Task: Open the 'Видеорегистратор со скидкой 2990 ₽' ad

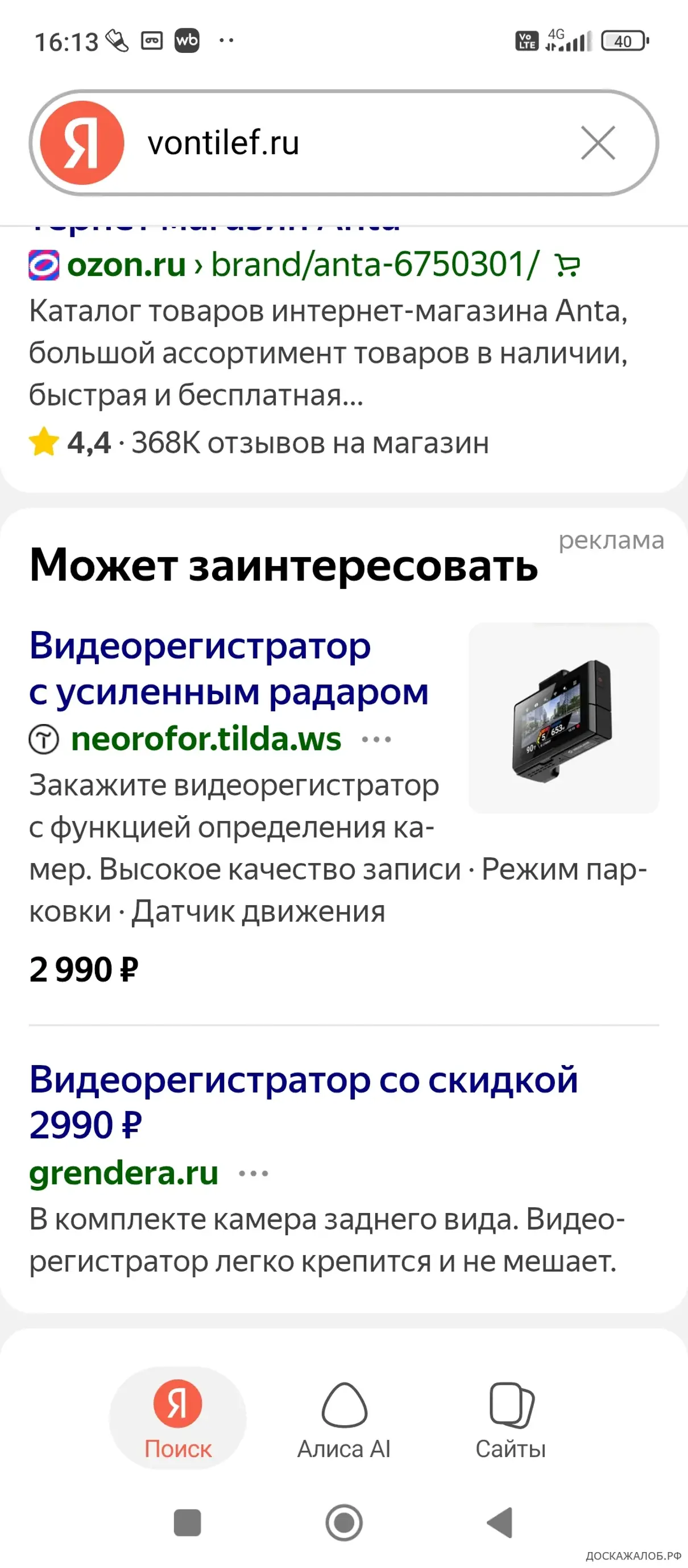Action: coord(303,1101)
